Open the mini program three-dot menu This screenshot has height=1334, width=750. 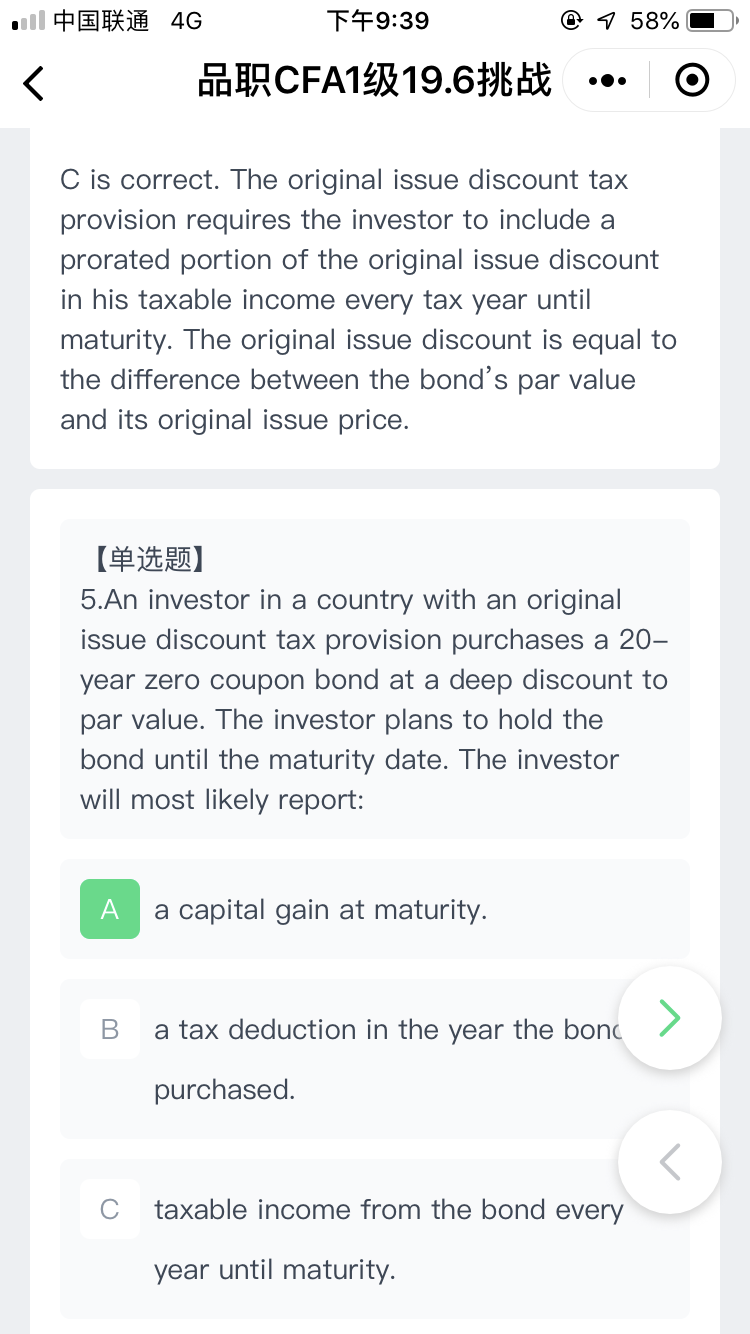click(607, 81)
